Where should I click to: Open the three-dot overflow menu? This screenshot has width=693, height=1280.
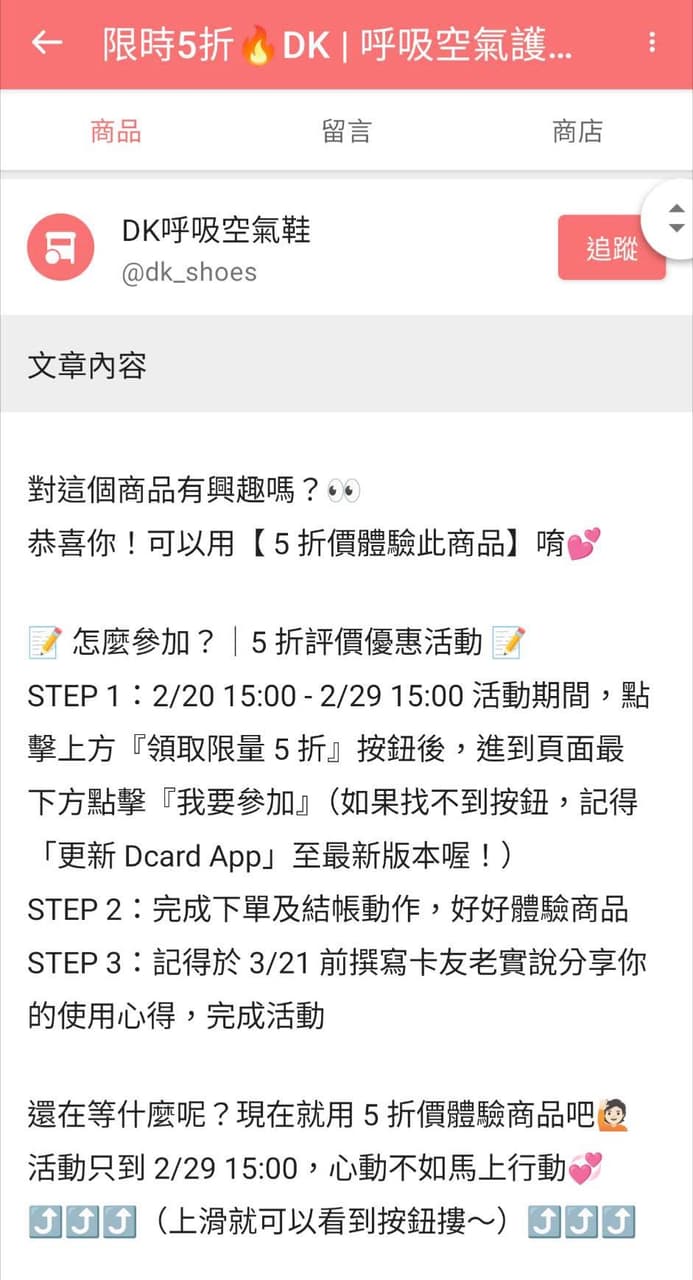click(652, 43)
